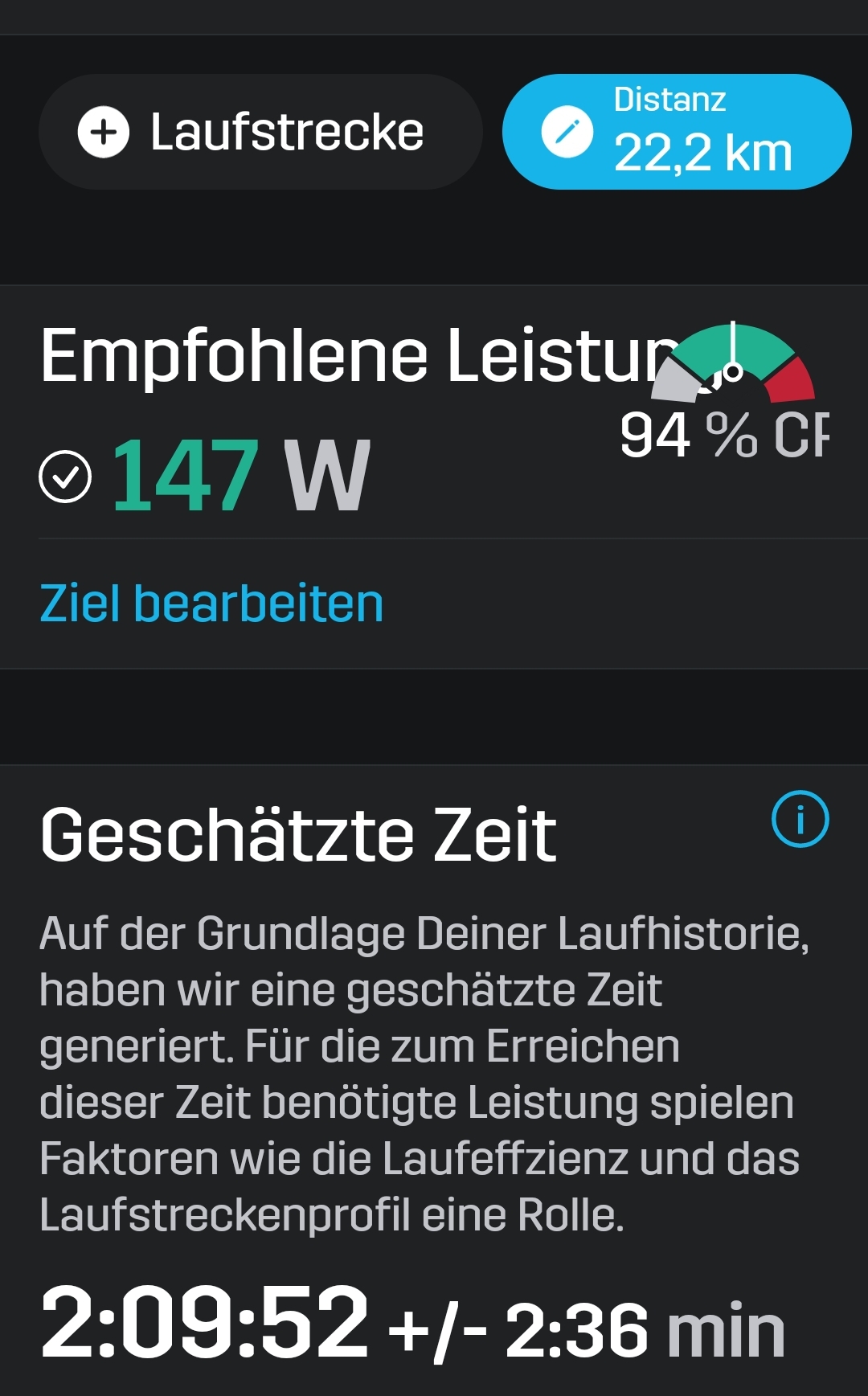Edit the Distanz 22,2 km value
The height and width of the screenshot is (1396, 868).
tap(676, 132)
